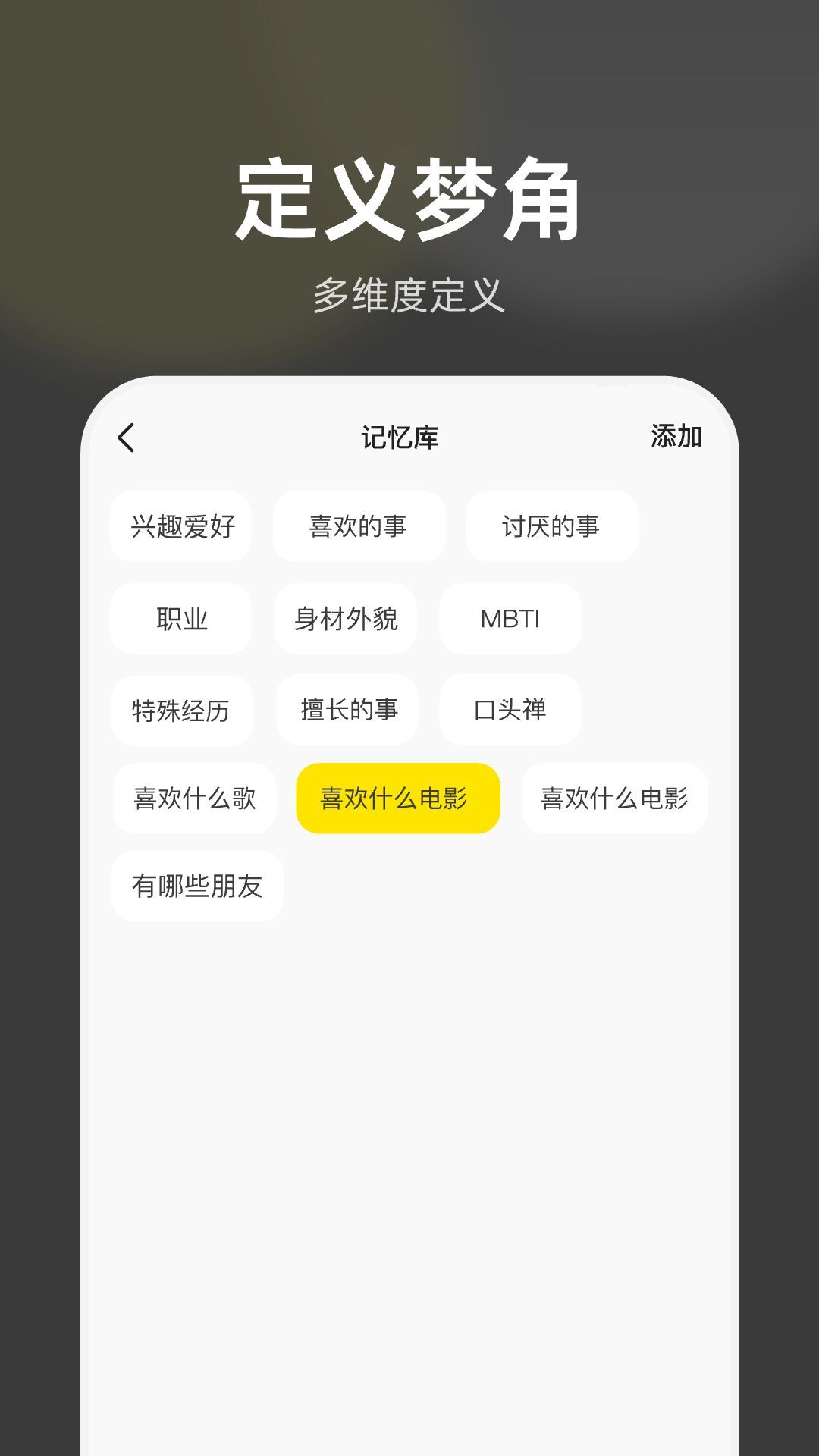
Task: Deselect the highlighted 喜欢什么电影 tag
Action: click(398, 799)
